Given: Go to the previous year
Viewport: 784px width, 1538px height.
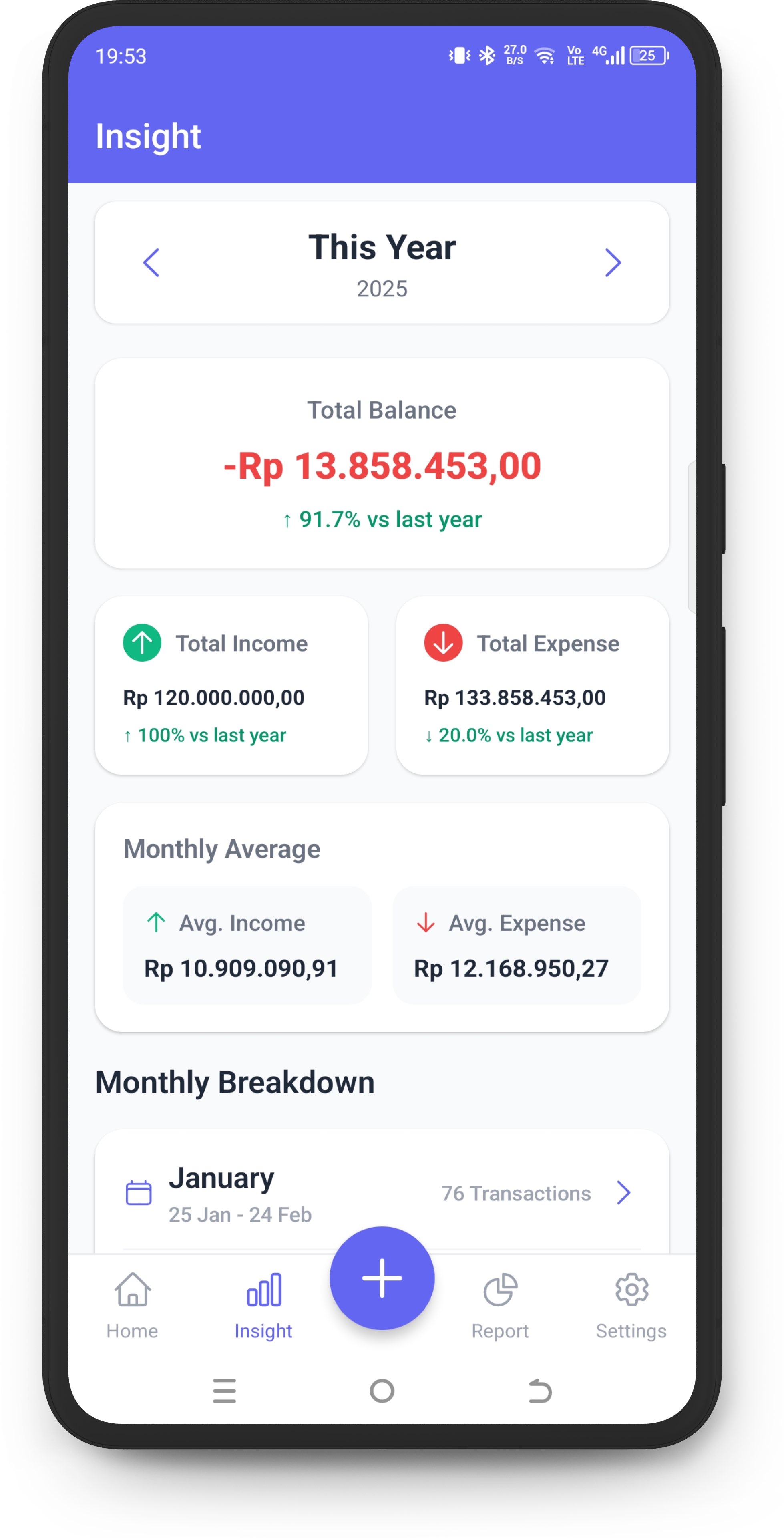Looking at the screenshot, I should point(151,263).
